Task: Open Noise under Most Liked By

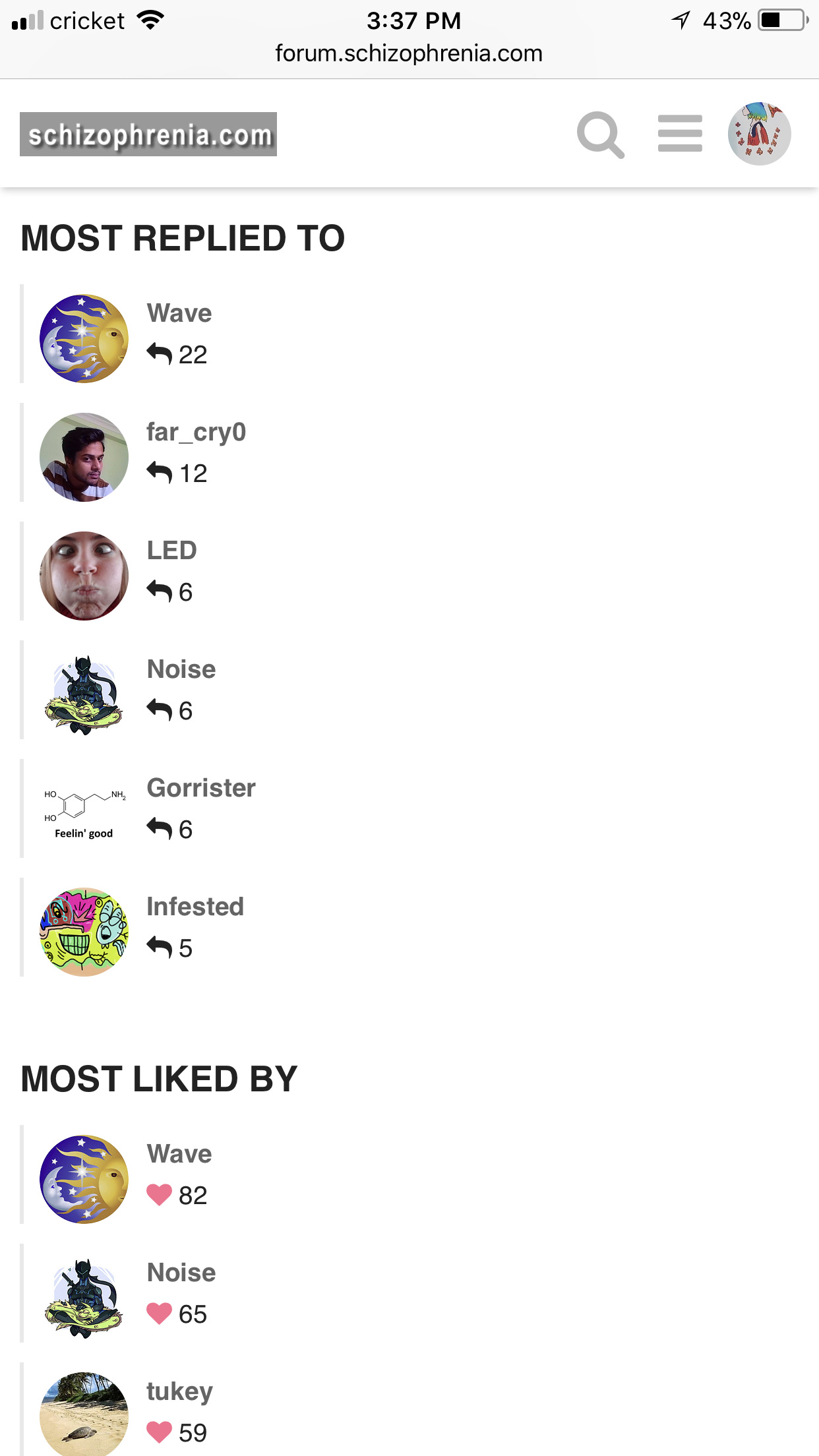Action: coord(181,1273)
